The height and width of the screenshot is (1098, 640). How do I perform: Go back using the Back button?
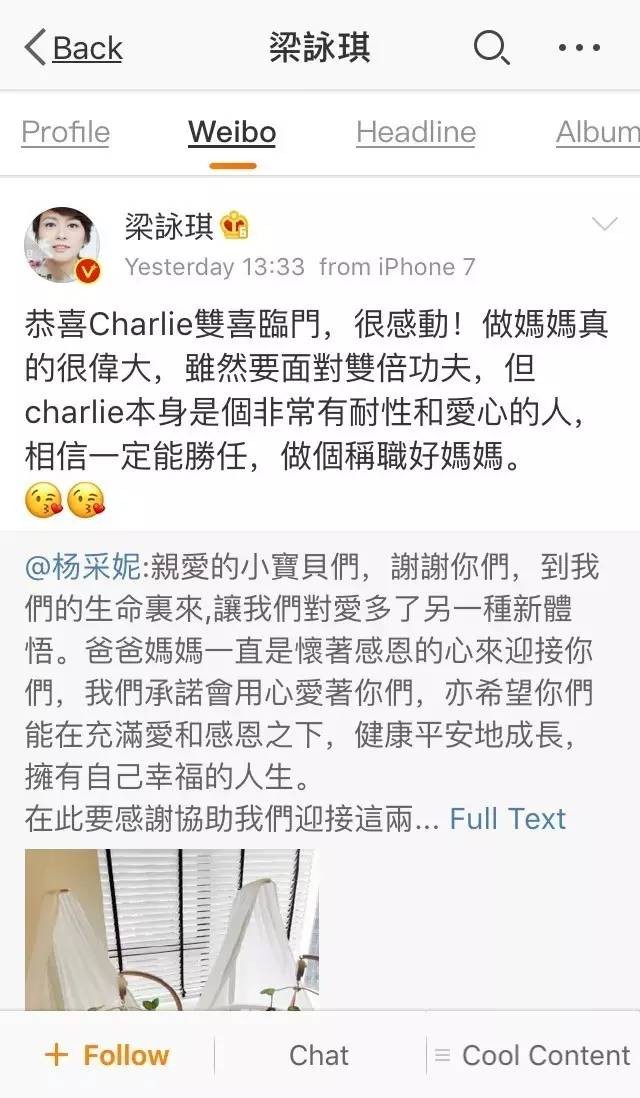tap(73, 47)
